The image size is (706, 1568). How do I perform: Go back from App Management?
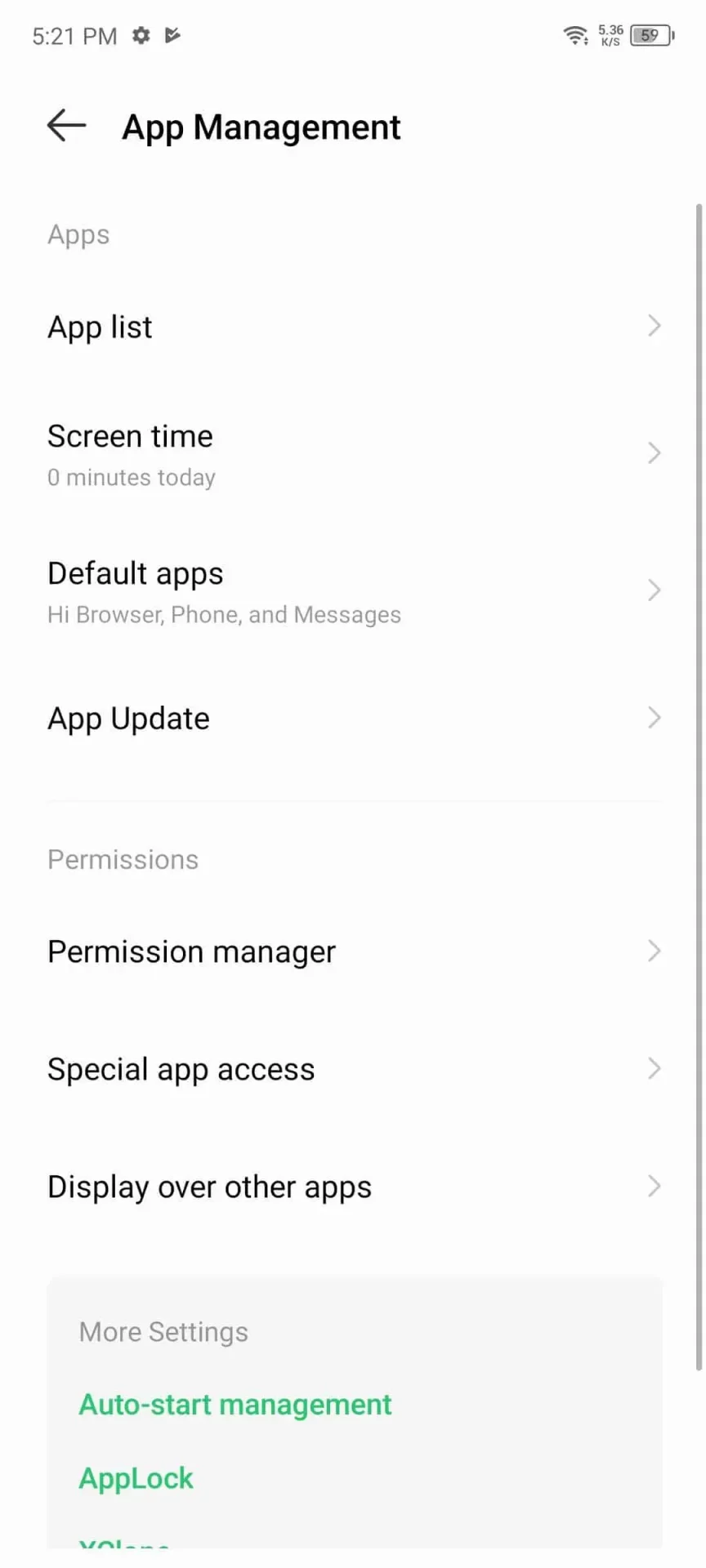[66, 126]
